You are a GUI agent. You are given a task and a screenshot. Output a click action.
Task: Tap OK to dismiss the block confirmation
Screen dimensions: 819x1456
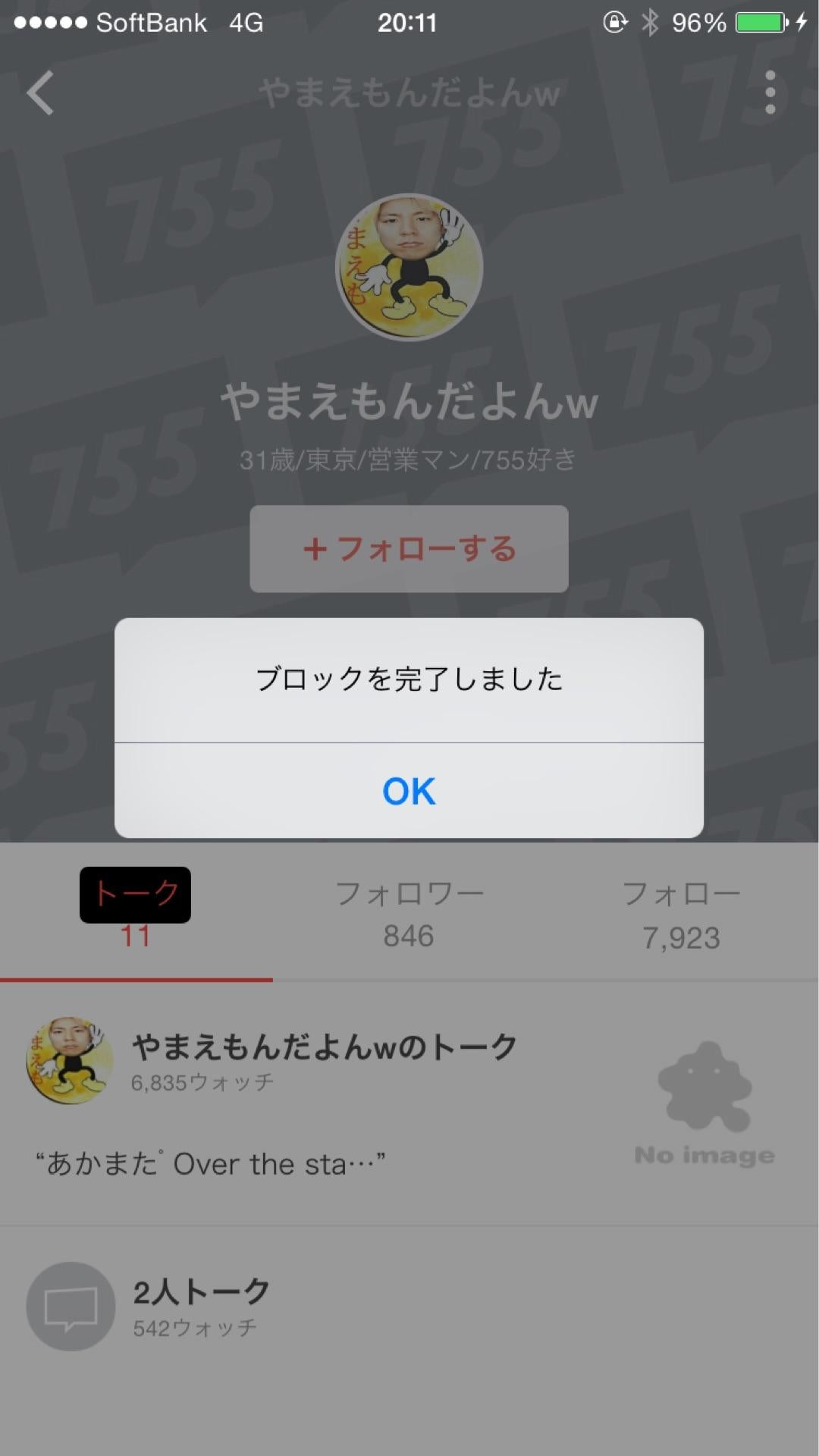[409, 791]
